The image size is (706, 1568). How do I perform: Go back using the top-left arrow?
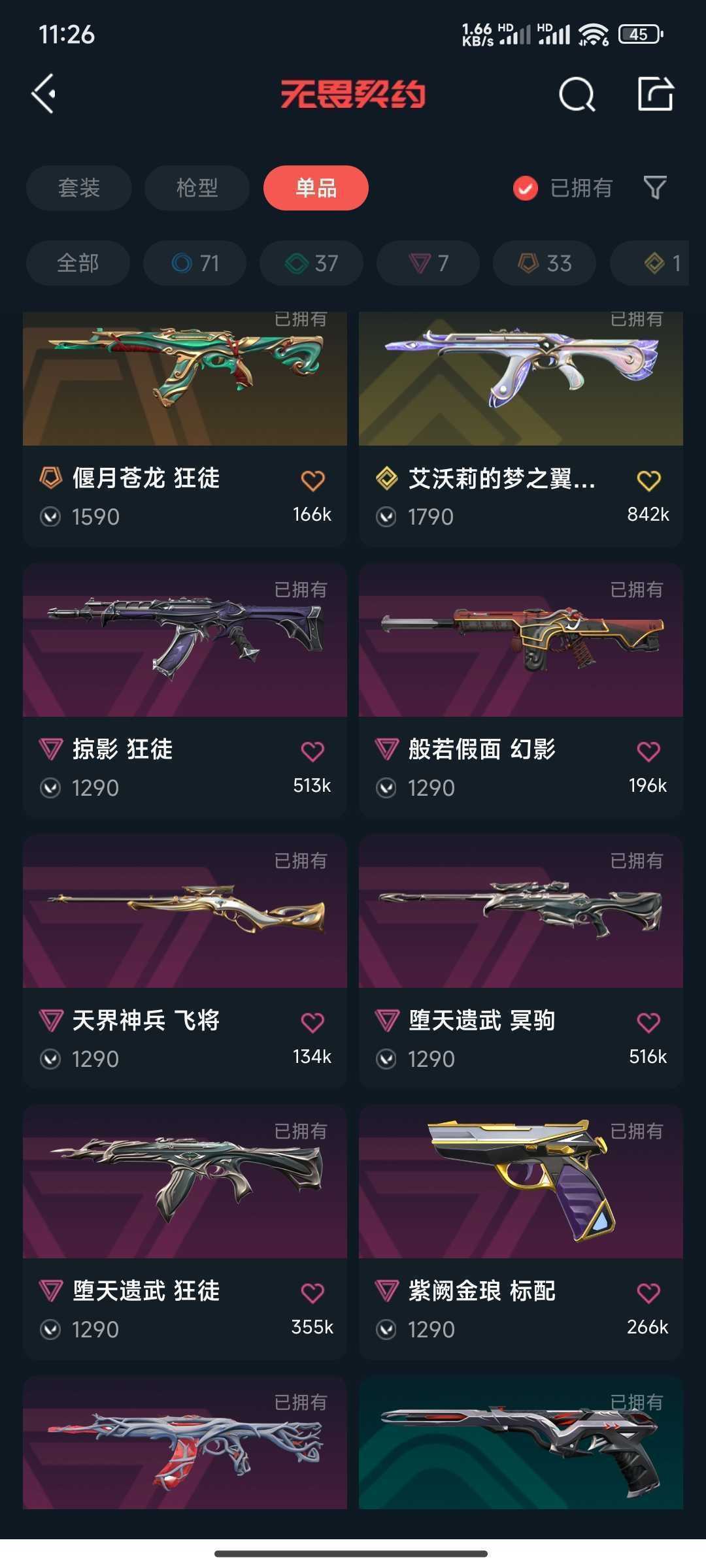click(44, 94)
